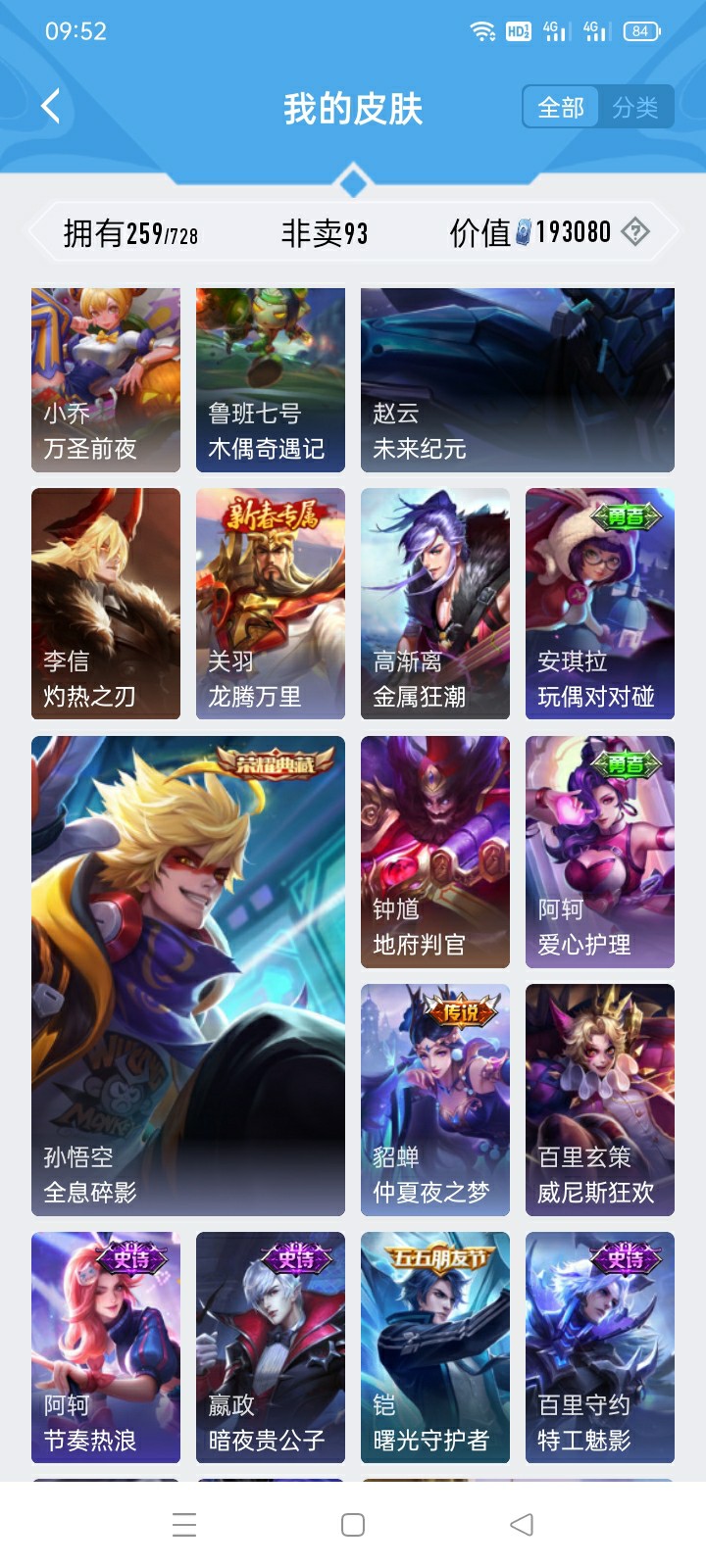This screenshot has height=1568, width=706.
Task: Go back using the top-left arrow
Action: (51, 107)
